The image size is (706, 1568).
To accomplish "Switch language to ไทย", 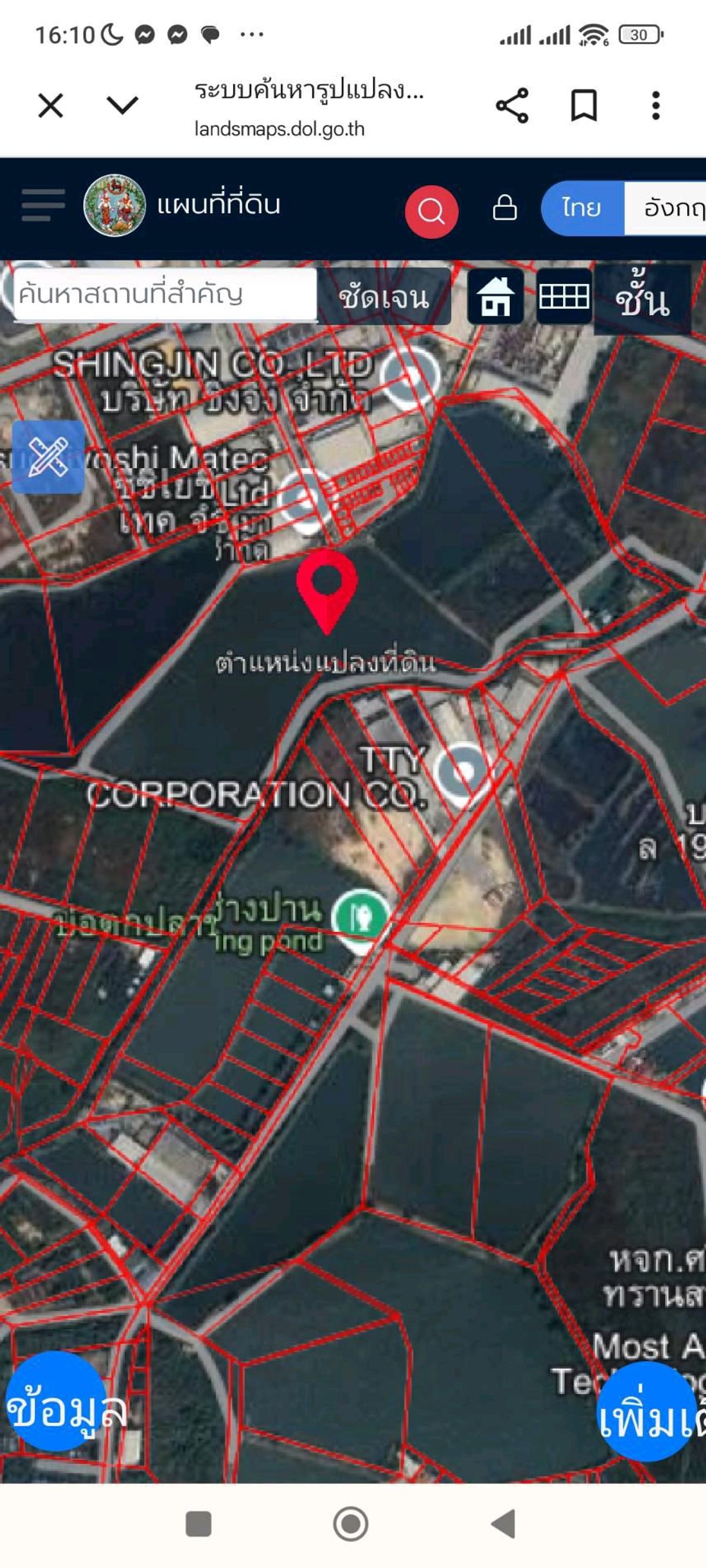I will [x=582, y=208].
